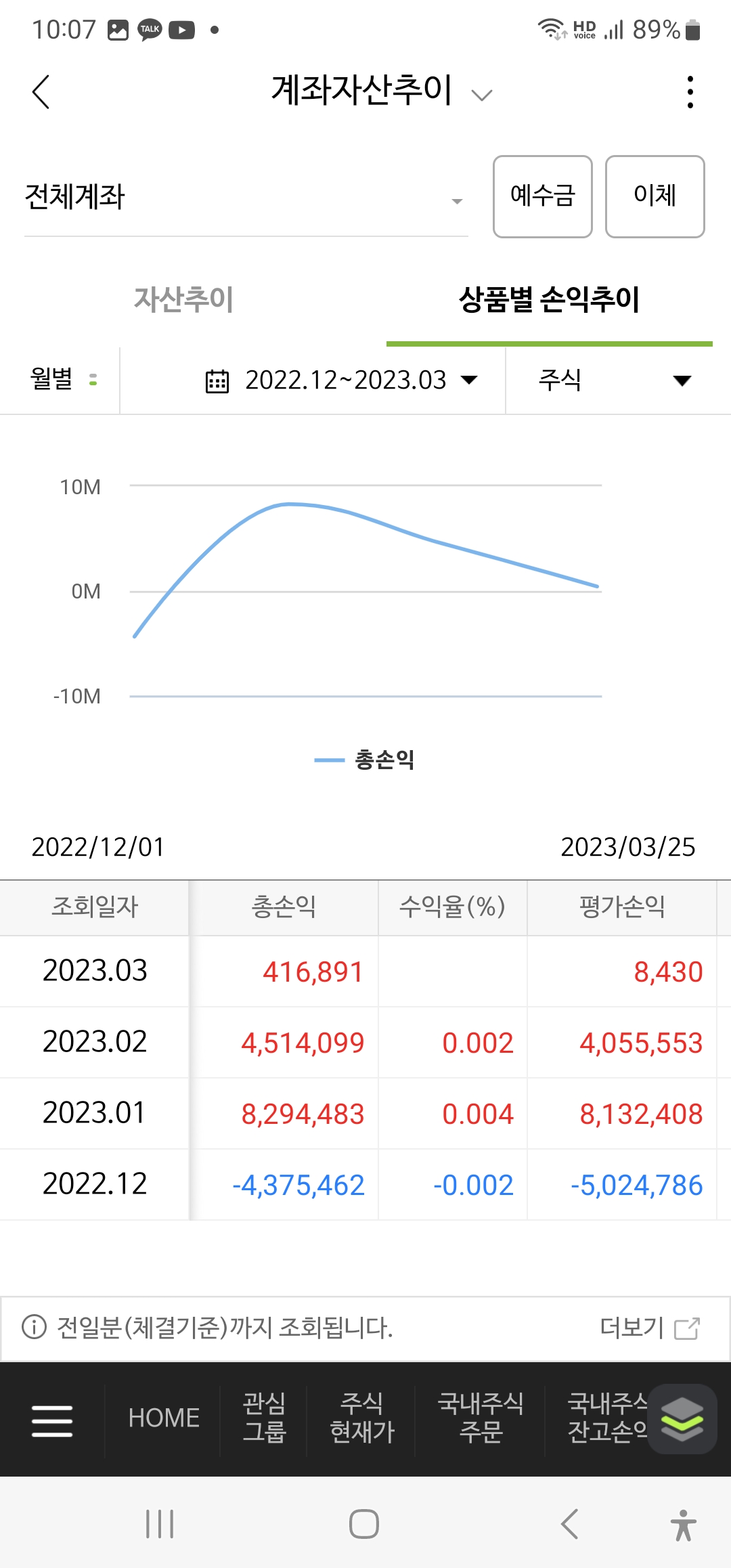Screen dimensions: 731x1568
Task: Select the 상품별 손익추이 tab
Action: click(549, 300)
